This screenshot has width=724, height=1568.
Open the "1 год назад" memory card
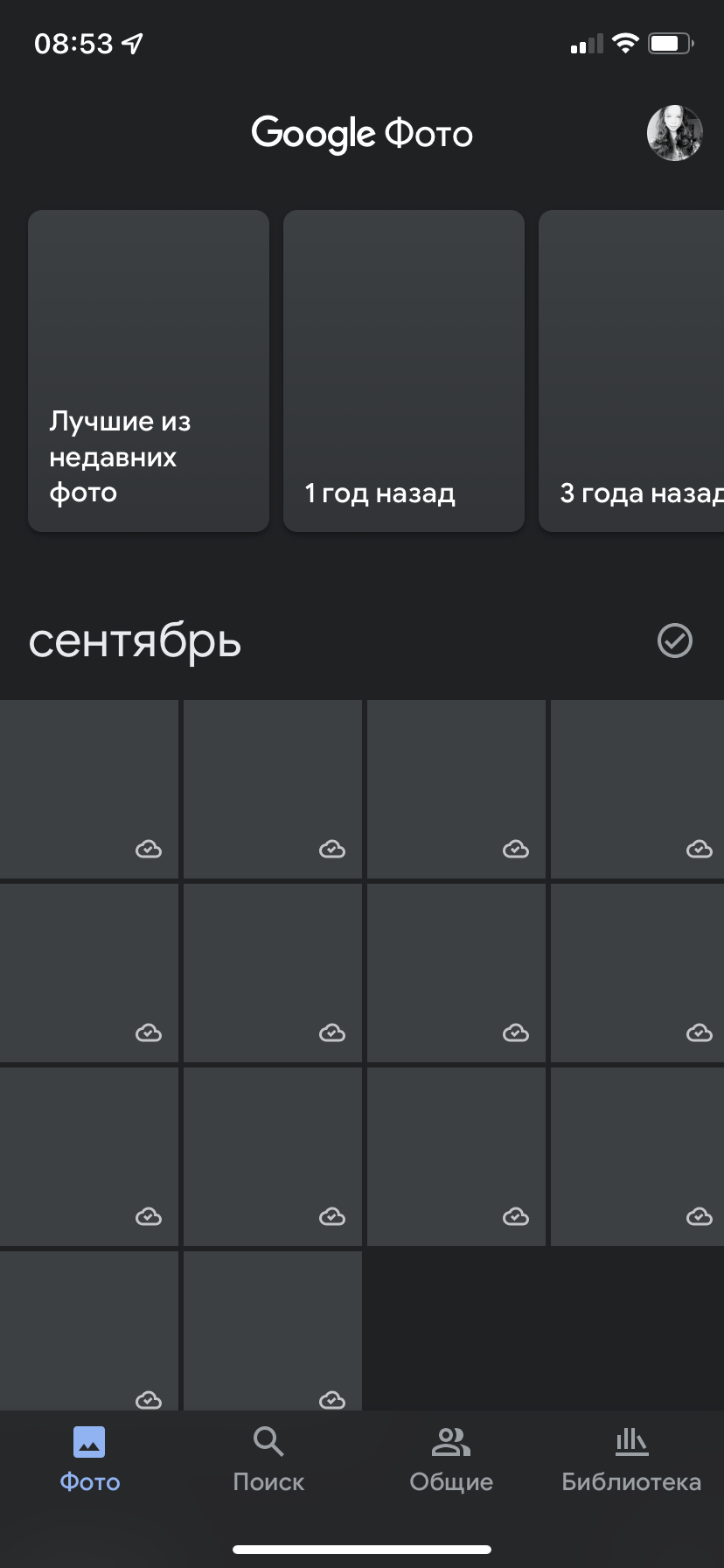(403, 370)
